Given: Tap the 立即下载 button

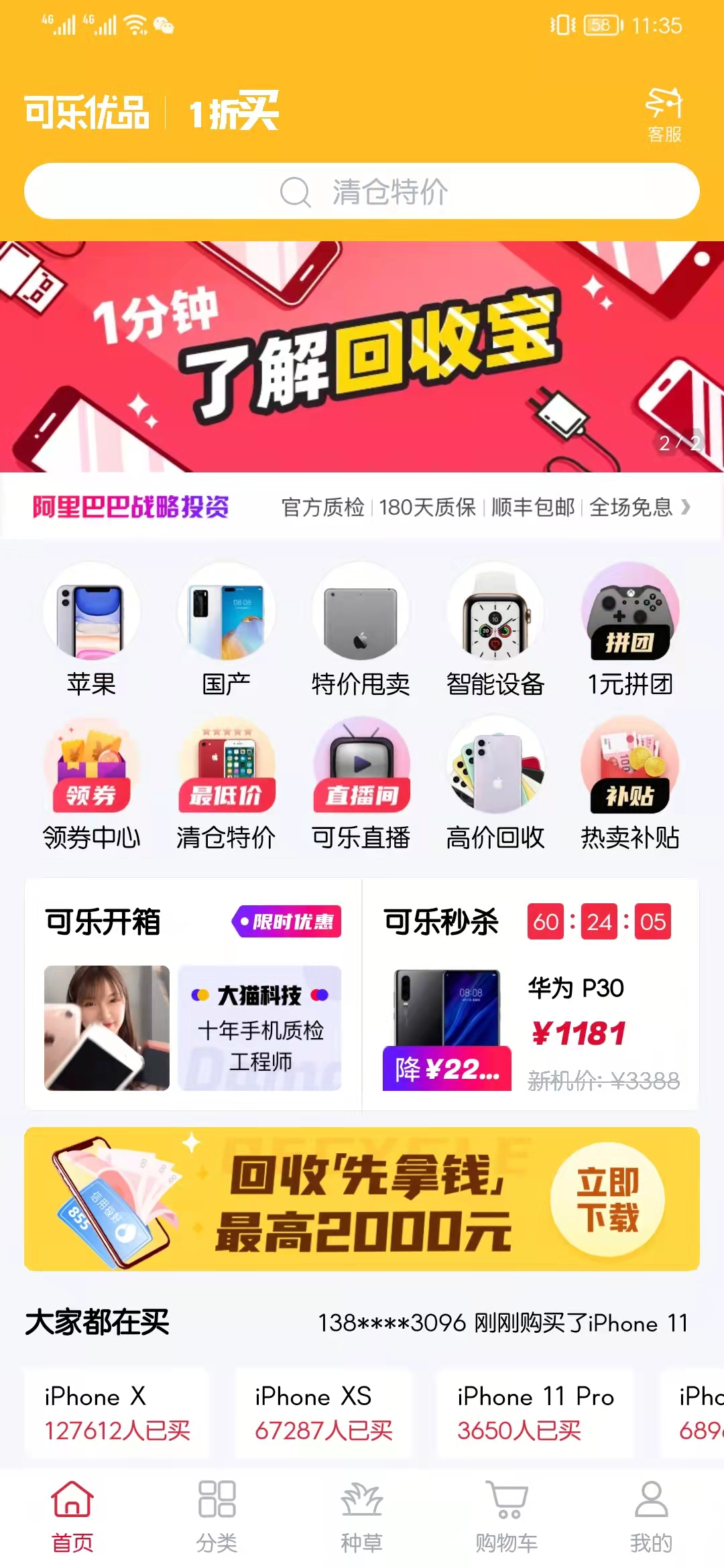Looking at the screenshot, I should 607,1199.
